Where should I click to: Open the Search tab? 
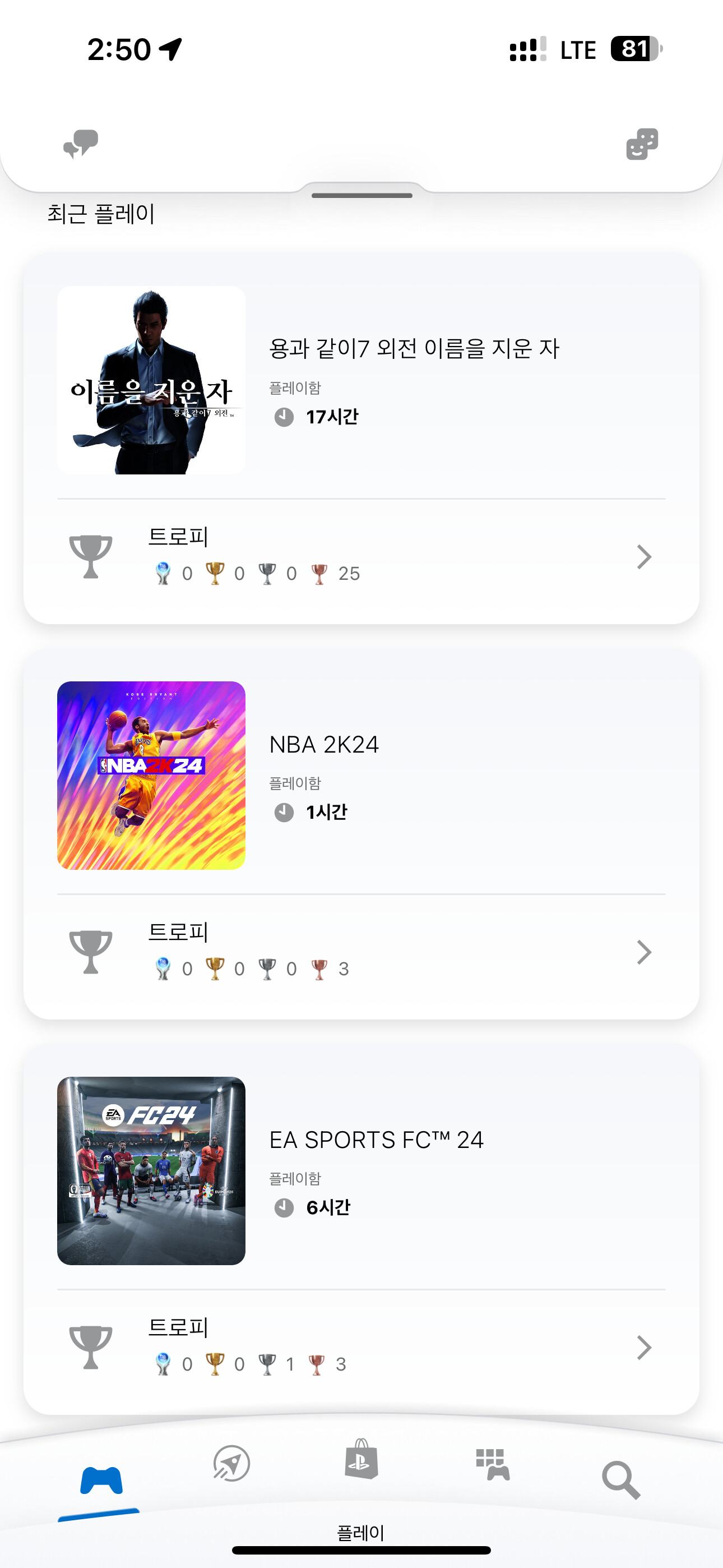click(620, 1479)
